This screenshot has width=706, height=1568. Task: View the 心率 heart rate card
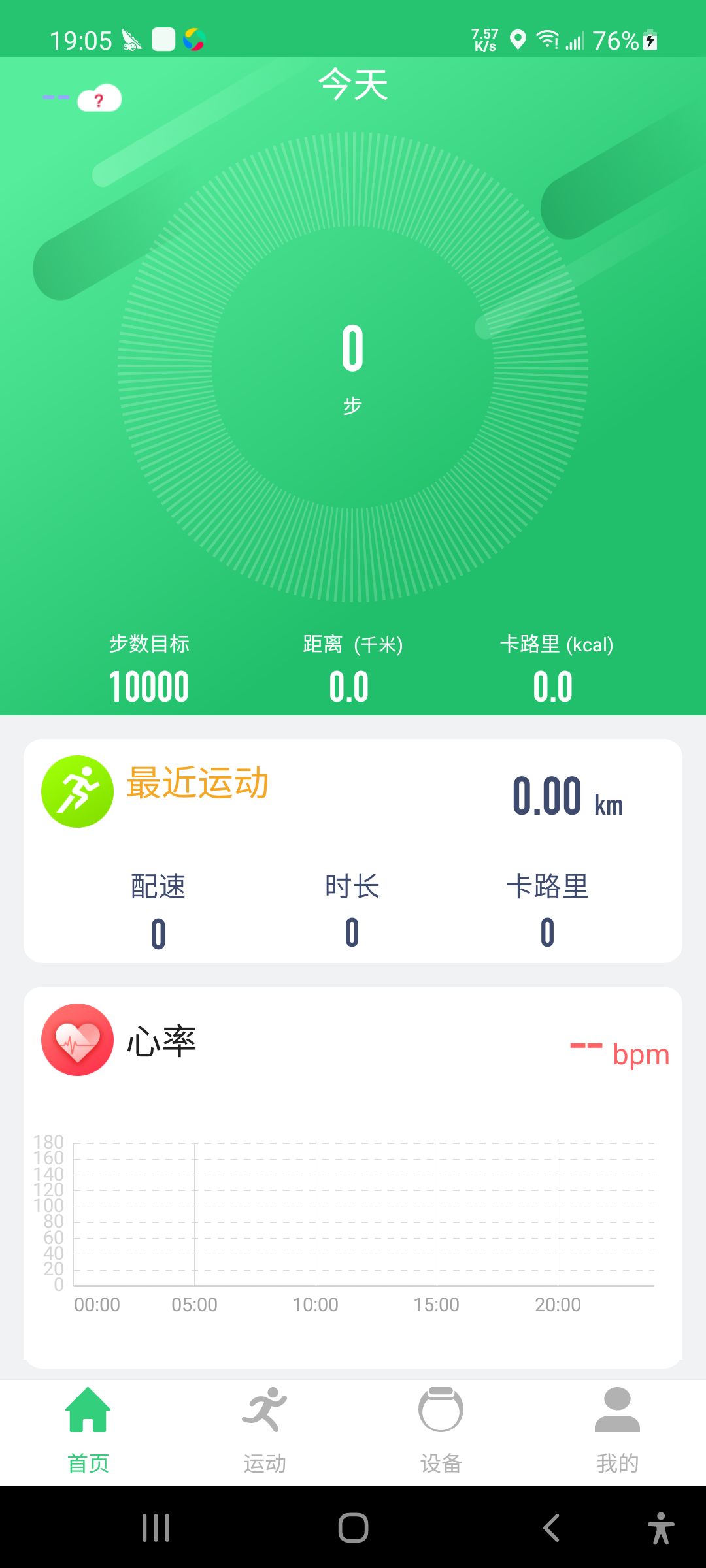point(353,1176)
